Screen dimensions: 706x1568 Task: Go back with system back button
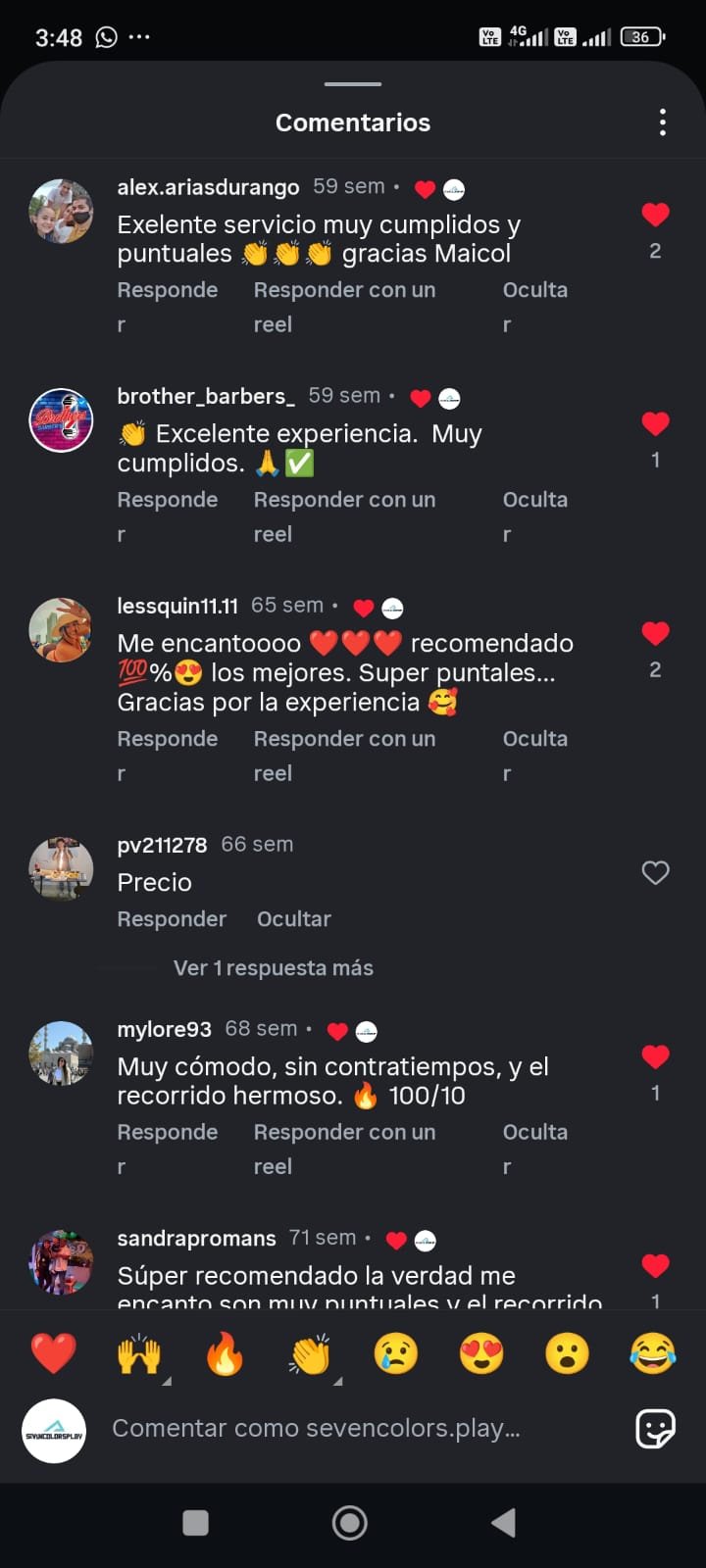click(503, 1522)
